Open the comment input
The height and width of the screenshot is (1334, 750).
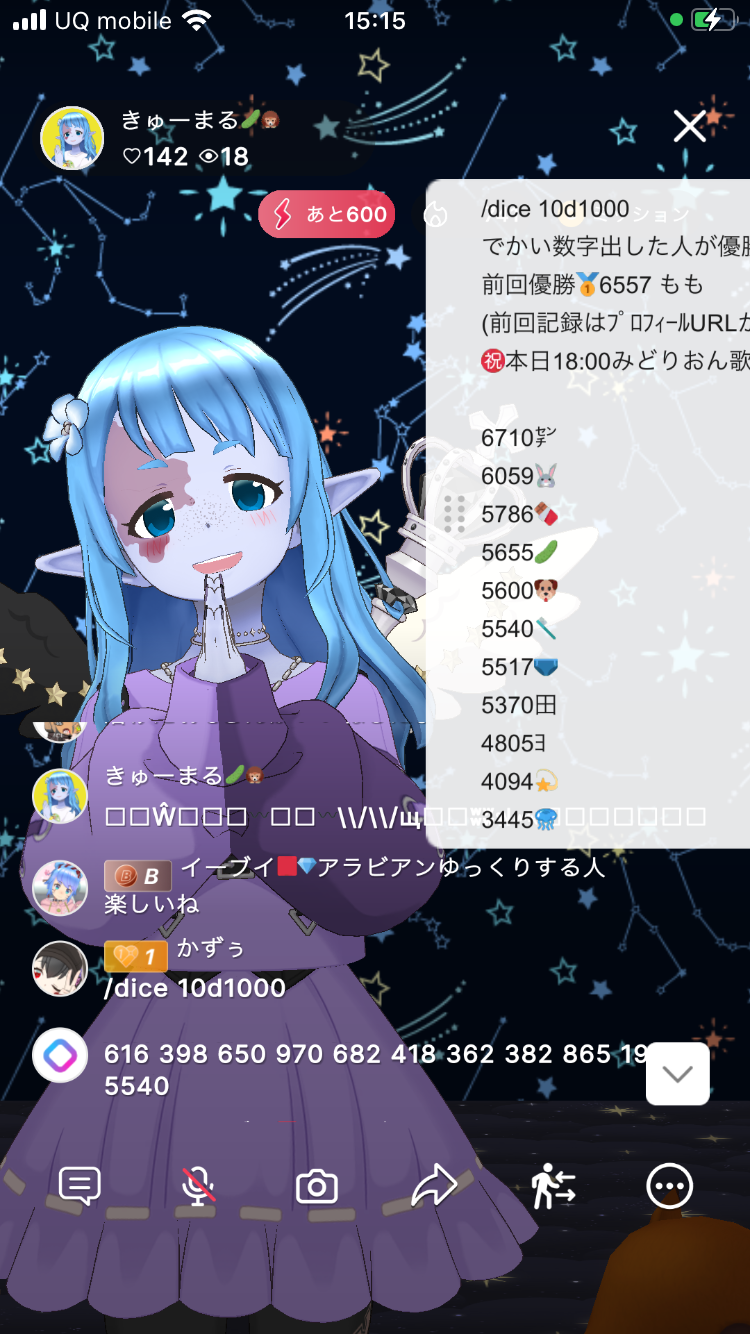pos(80,1186)
